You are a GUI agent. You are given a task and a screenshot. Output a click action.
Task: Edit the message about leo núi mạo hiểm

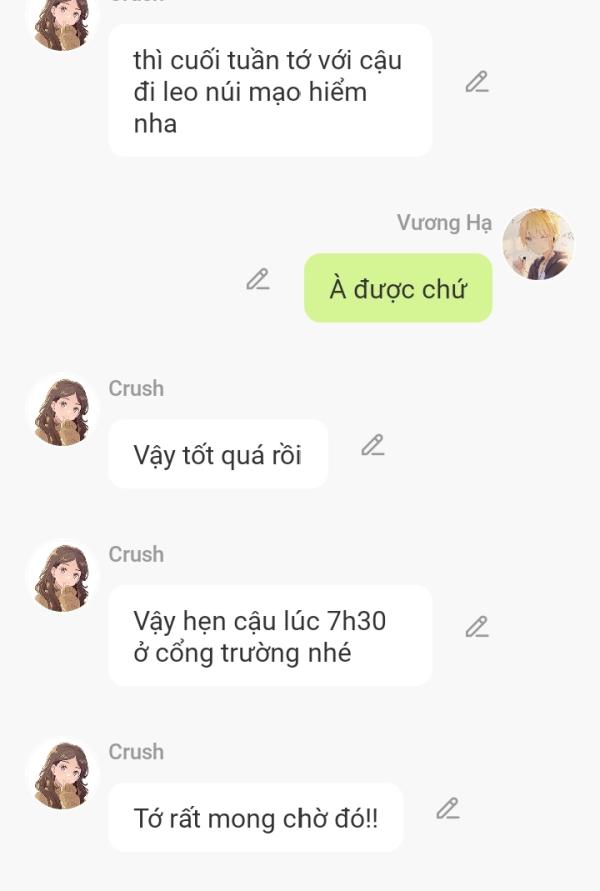[x=477, y=82]
